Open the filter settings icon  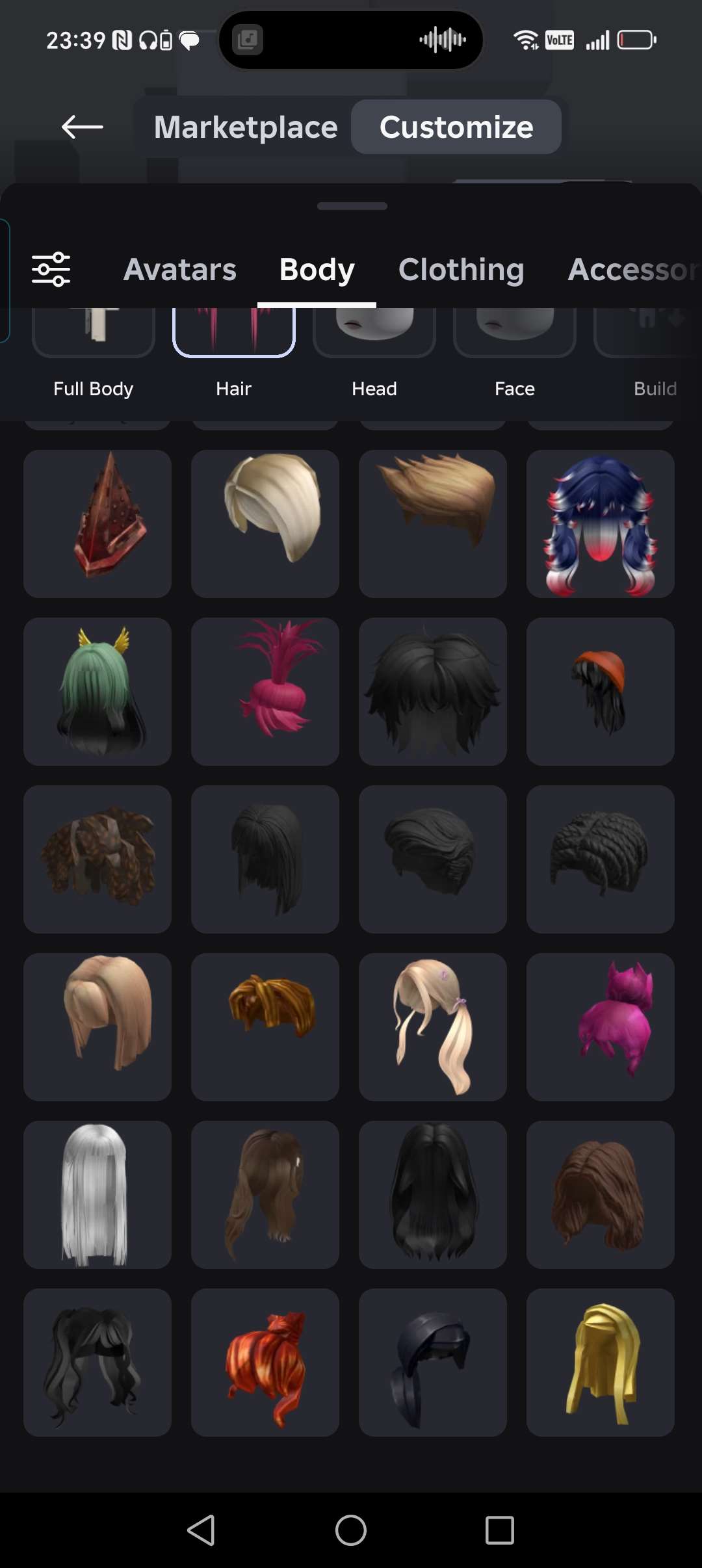coord(51,269)
